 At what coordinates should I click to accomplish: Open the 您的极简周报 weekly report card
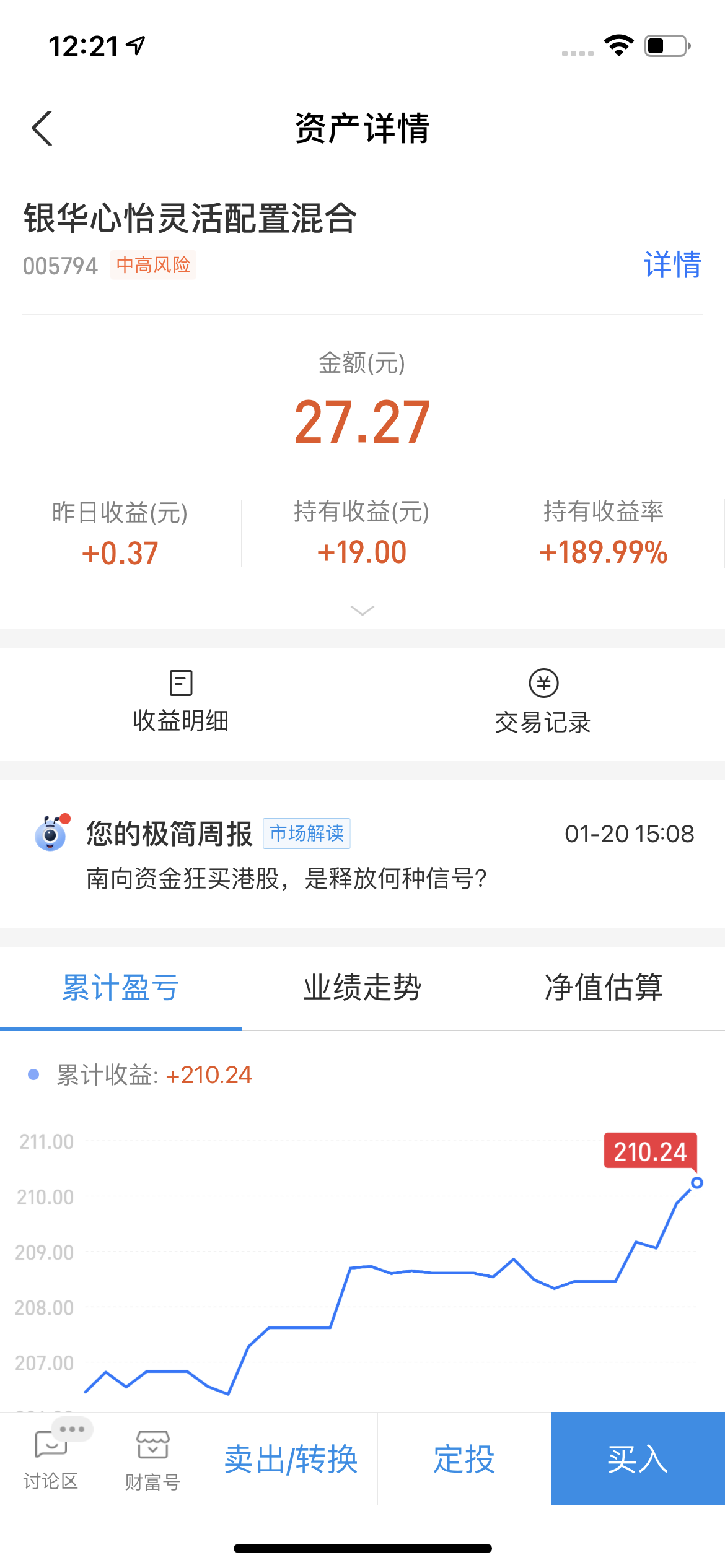tap(362, 853)
